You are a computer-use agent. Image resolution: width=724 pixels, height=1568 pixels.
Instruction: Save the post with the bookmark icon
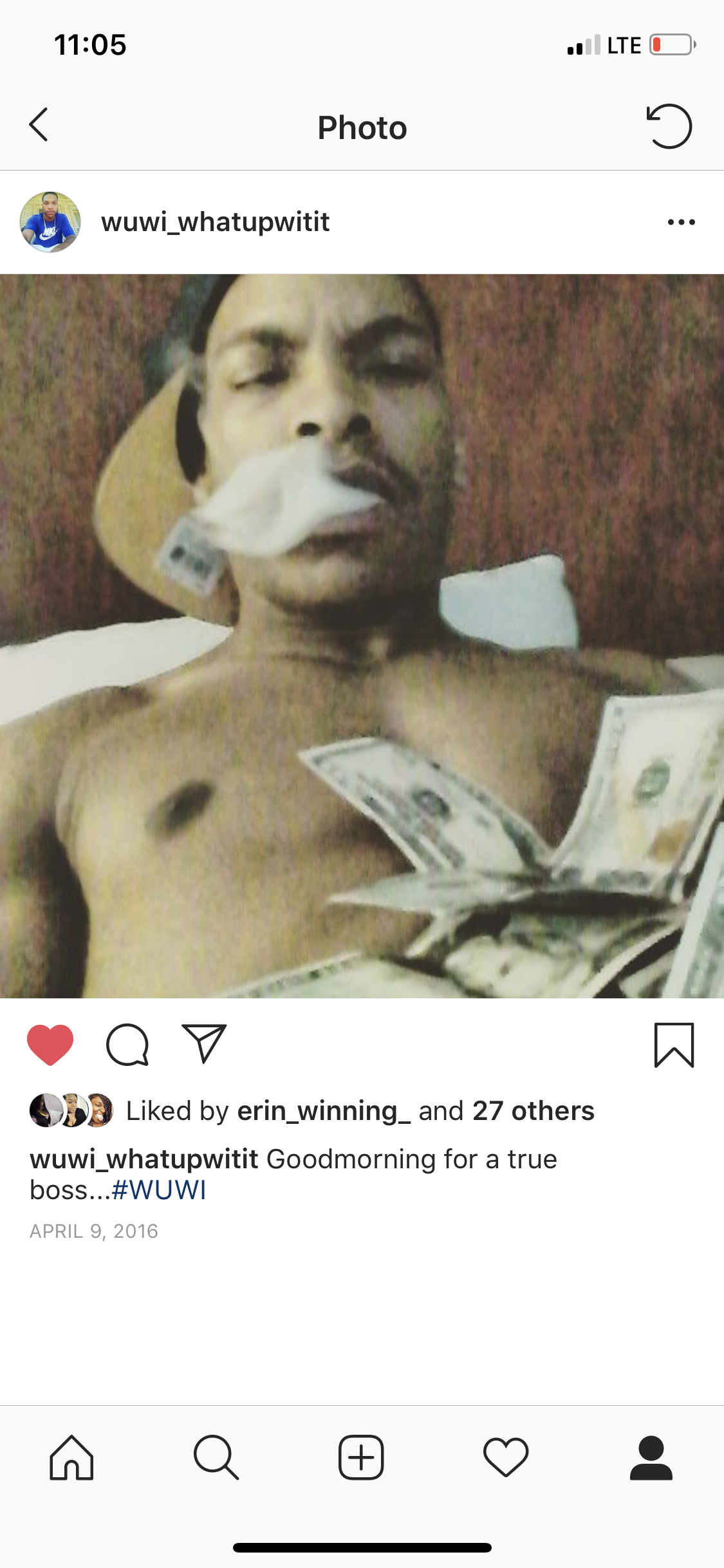(x=674, y=1045)
